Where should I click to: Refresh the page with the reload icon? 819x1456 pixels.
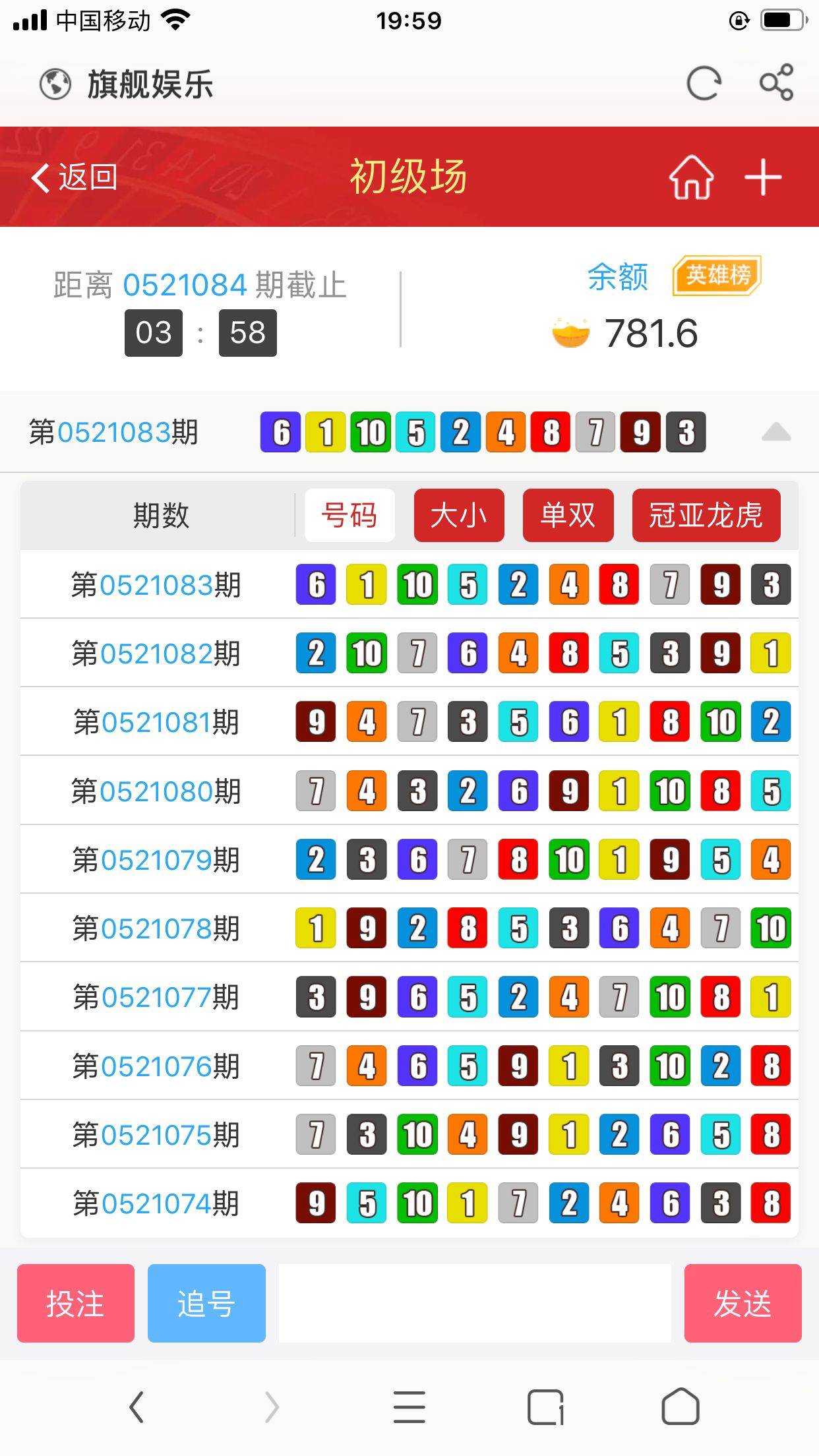click(704, 84)
